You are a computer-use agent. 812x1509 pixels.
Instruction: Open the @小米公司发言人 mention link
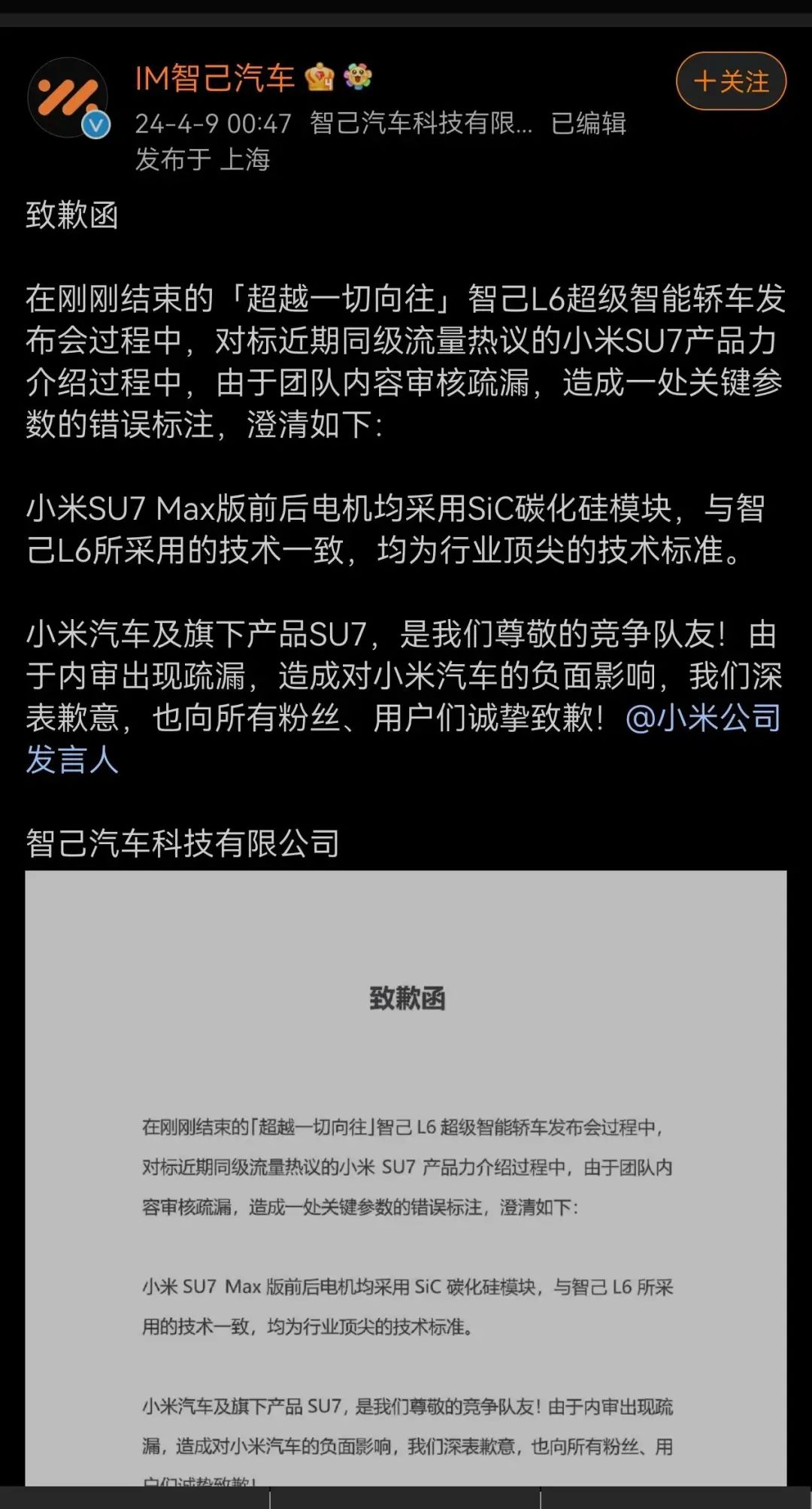point(702,718)
